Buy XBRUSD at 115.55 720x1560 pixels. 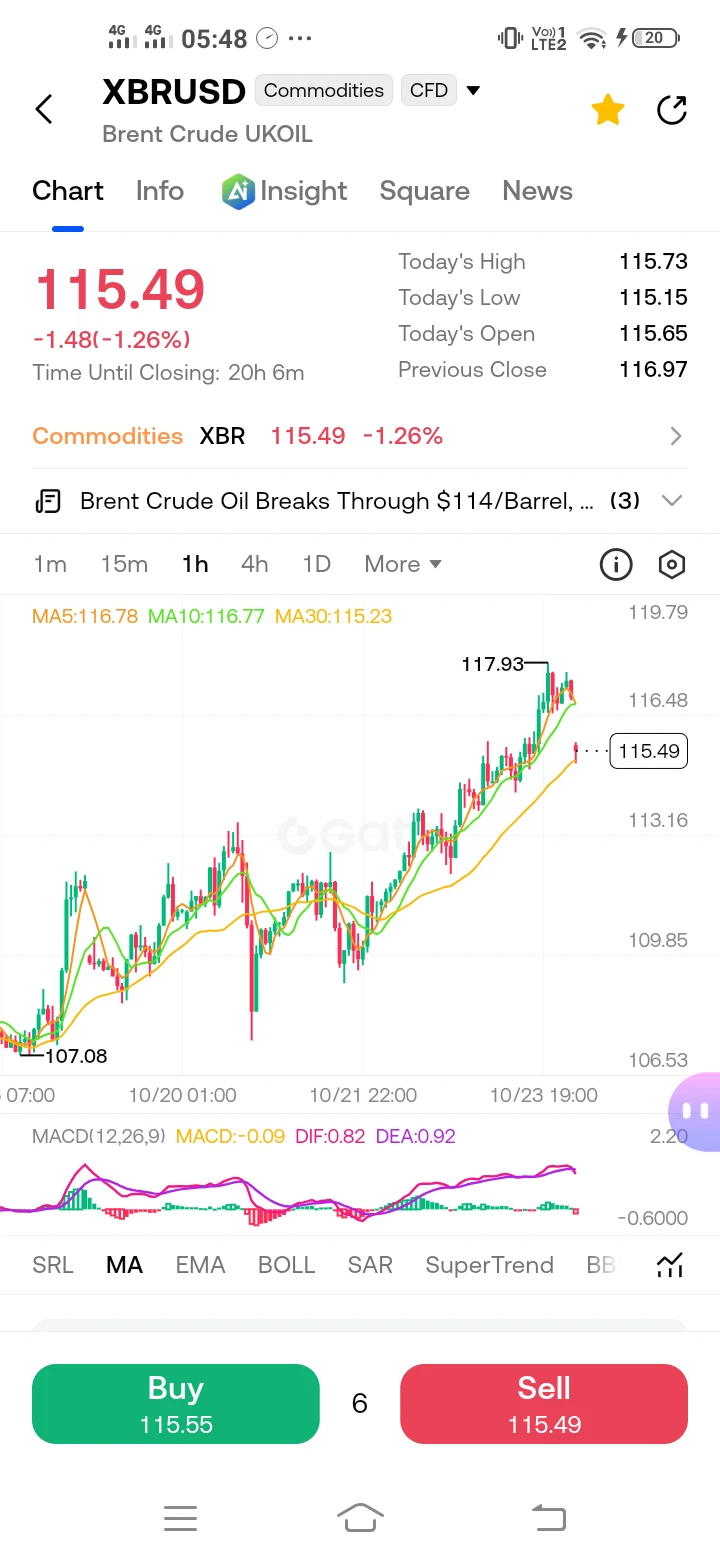(x=176, y=1404)
